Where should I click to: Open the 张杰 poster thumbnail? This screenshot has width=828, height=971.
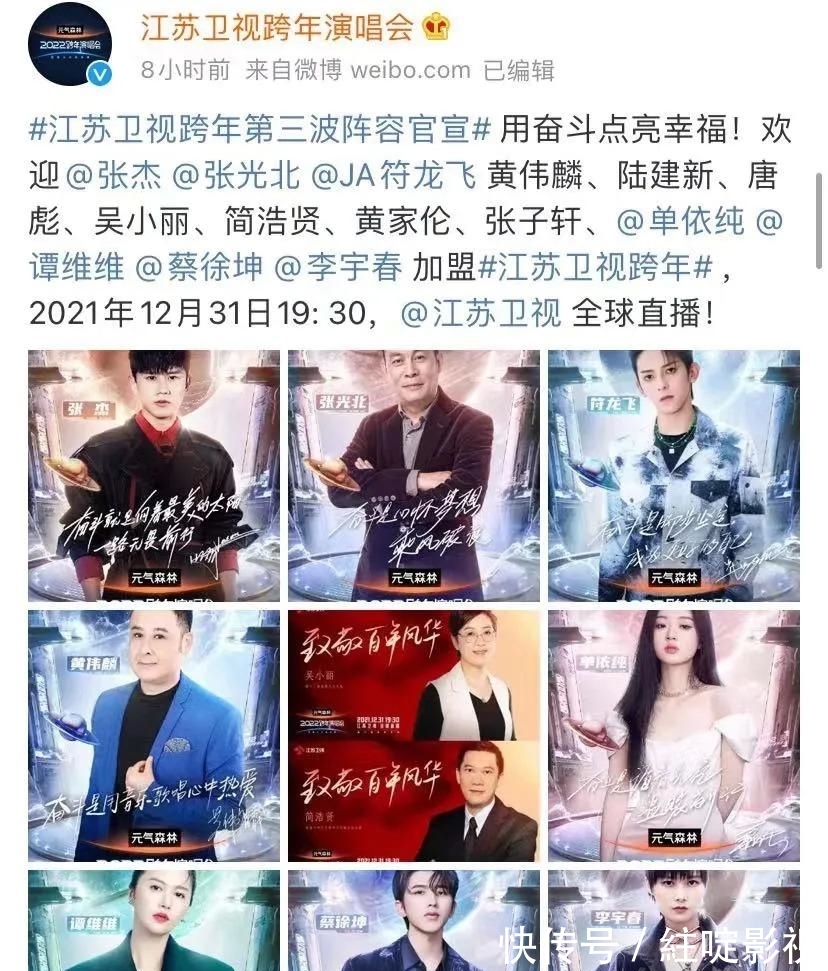click(x=150, y=475)
